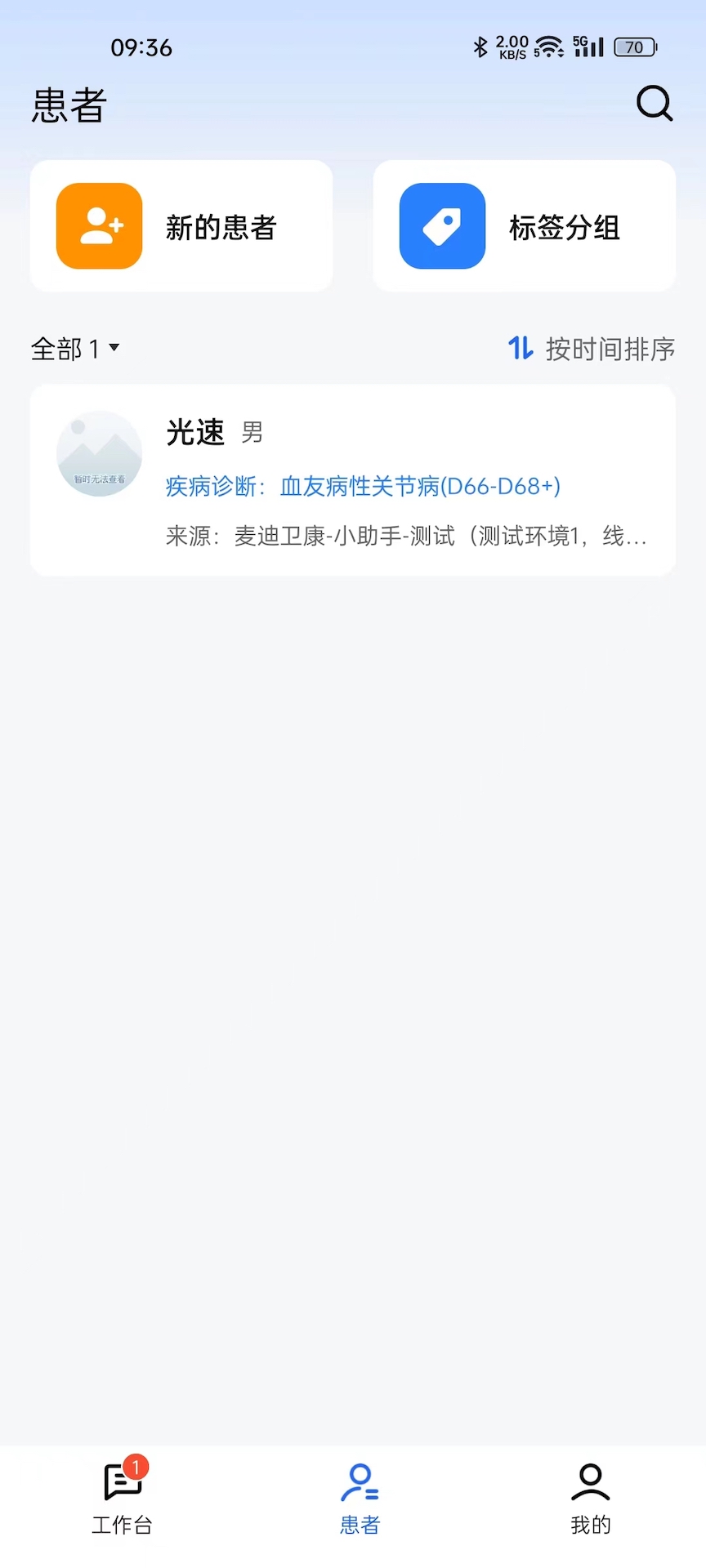Image resolution: width=706 pixels, height=1568 pixels.
Task: Open the 新的患者 card
Action: point(181,225)
